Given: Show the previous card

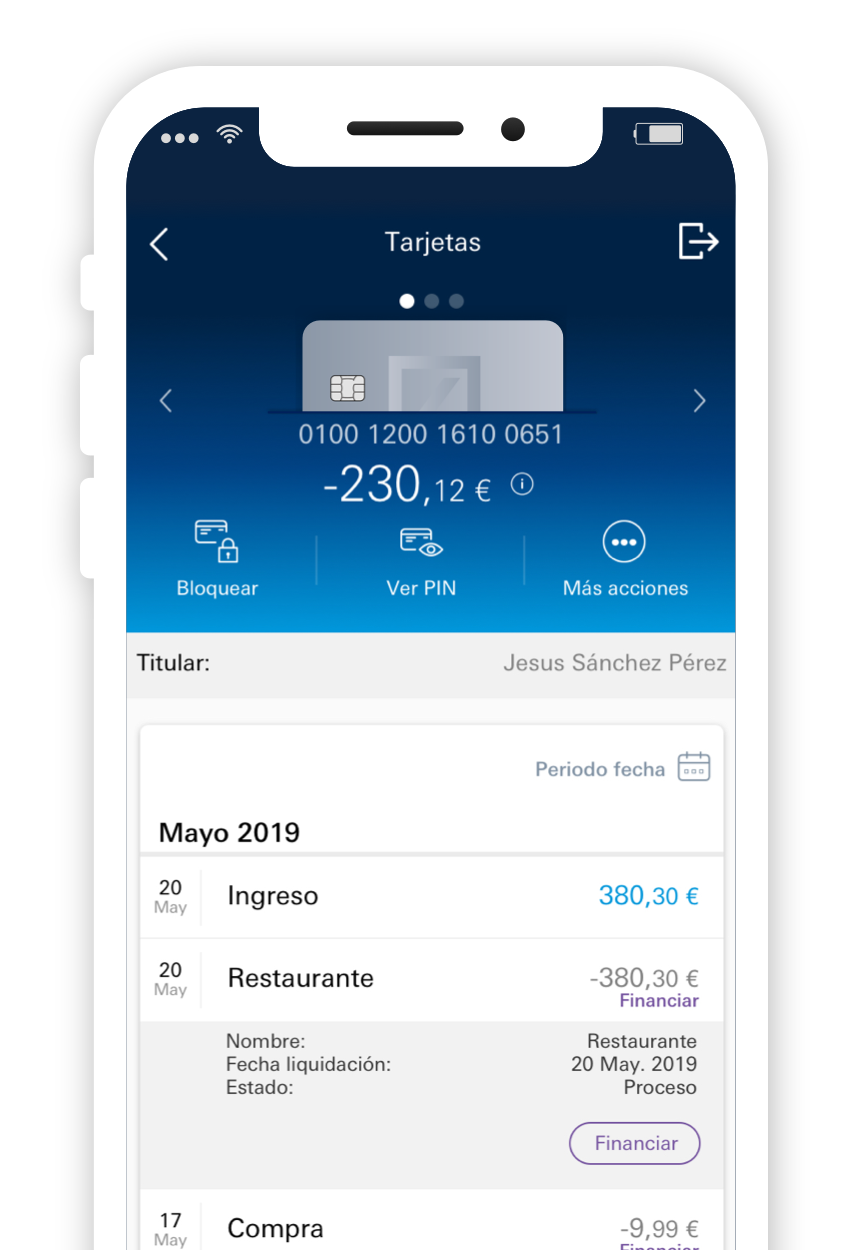Looking at the screenshot, I should [x=166, y=401].
